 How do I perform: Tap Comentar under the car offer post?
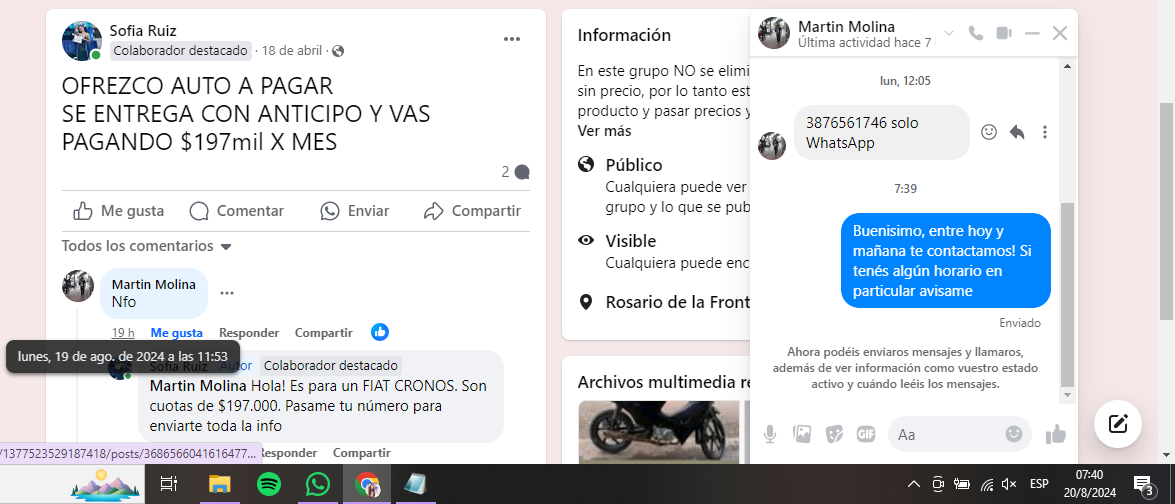[x=237, y=211]
